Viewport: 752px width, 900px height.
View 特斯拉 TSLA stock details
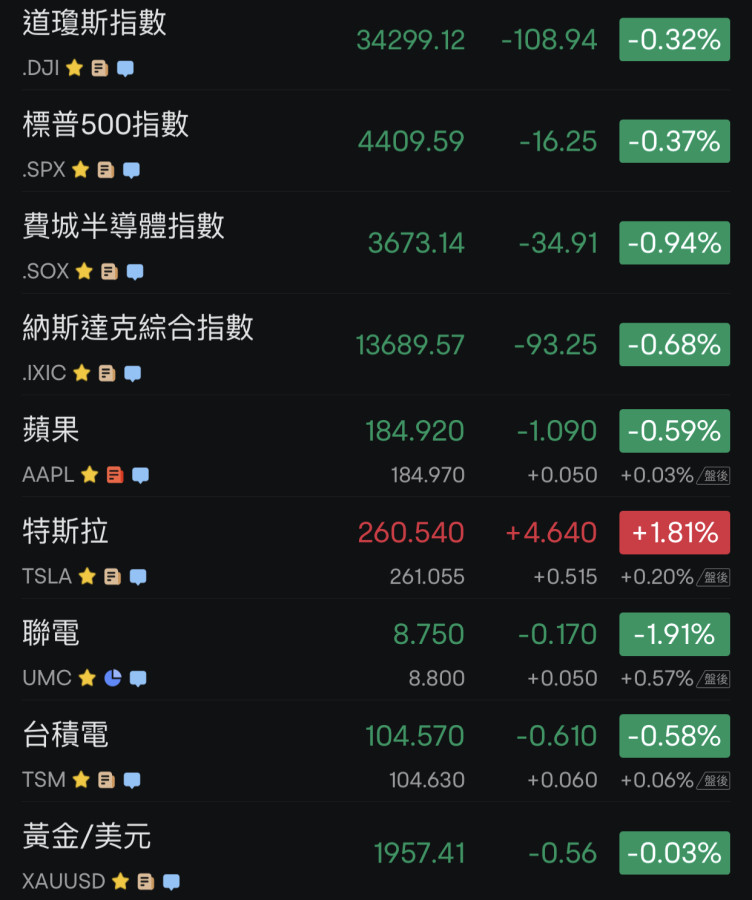[66, 532]
